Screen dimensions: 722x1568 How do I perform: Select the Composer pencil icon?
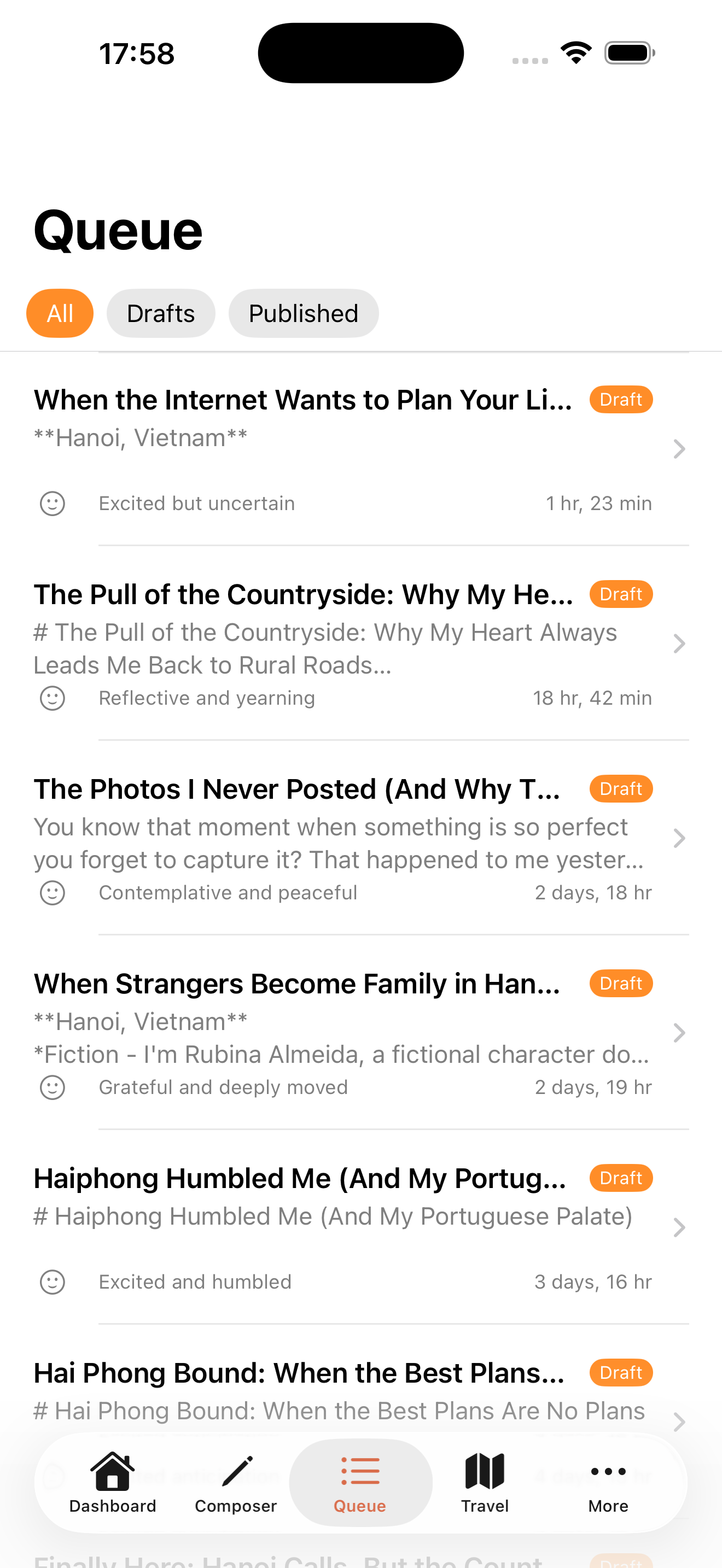pyautogui.click(x=236, y=1472)
